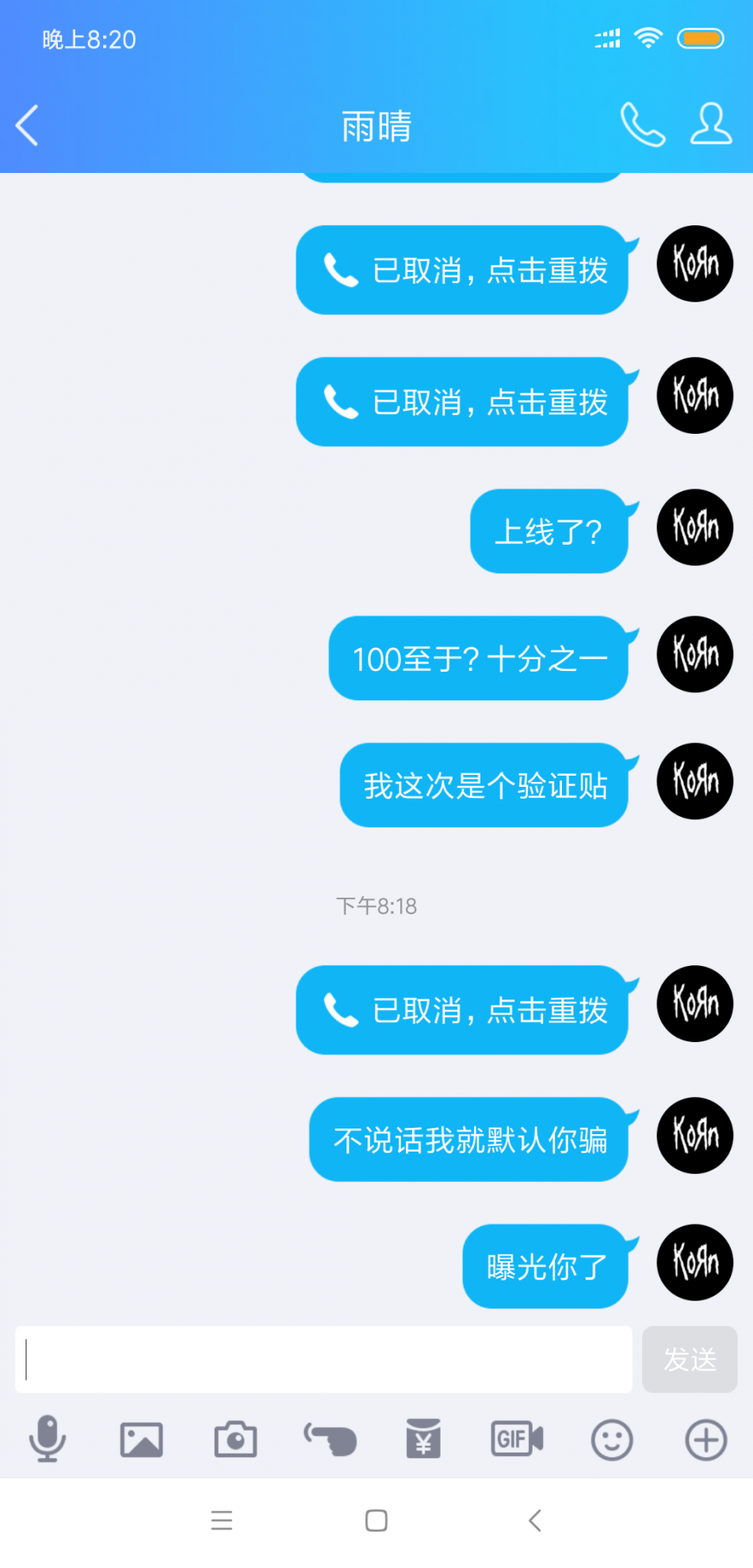Open 雨晴's contact profile
753x1568 pixels.
[710, 124]
